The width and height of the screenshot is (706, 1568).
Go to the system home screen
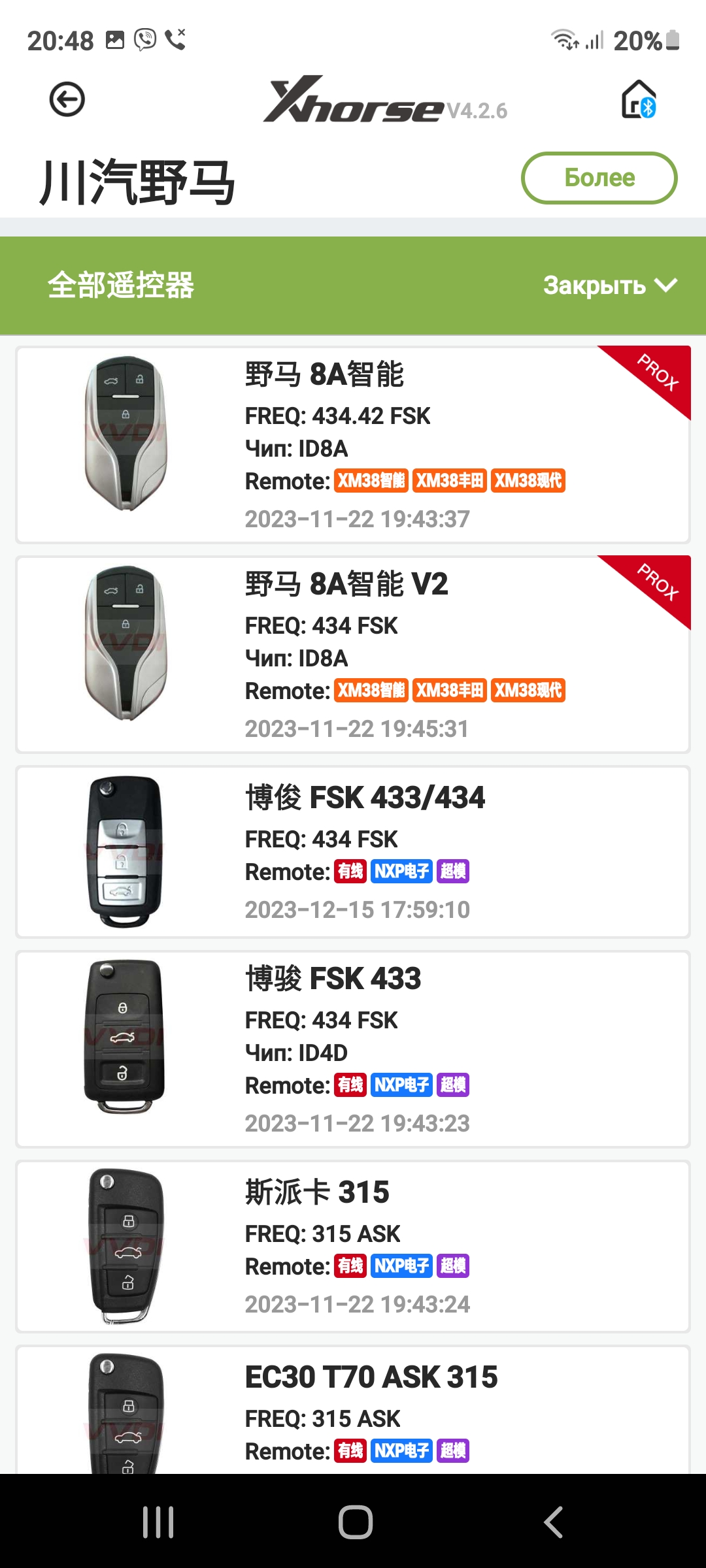tap(355, 1522)
